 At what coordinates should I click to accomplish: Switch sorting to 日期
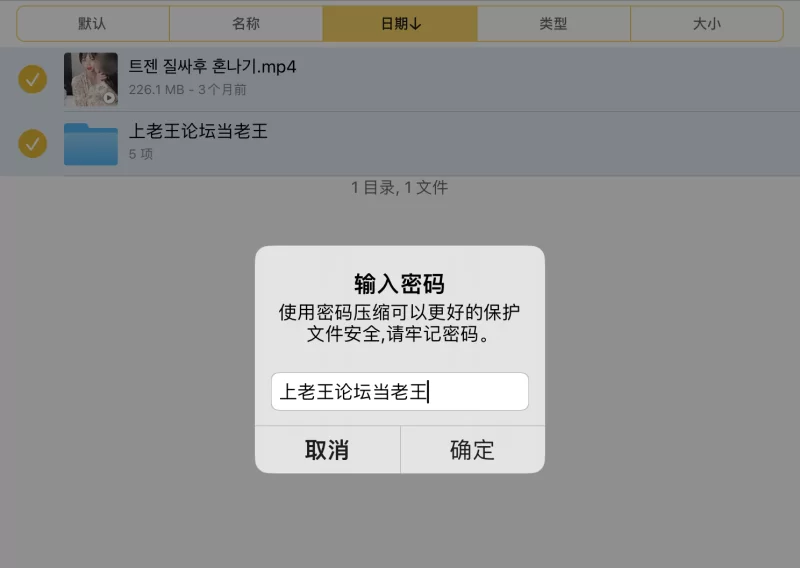pos(400,24)
